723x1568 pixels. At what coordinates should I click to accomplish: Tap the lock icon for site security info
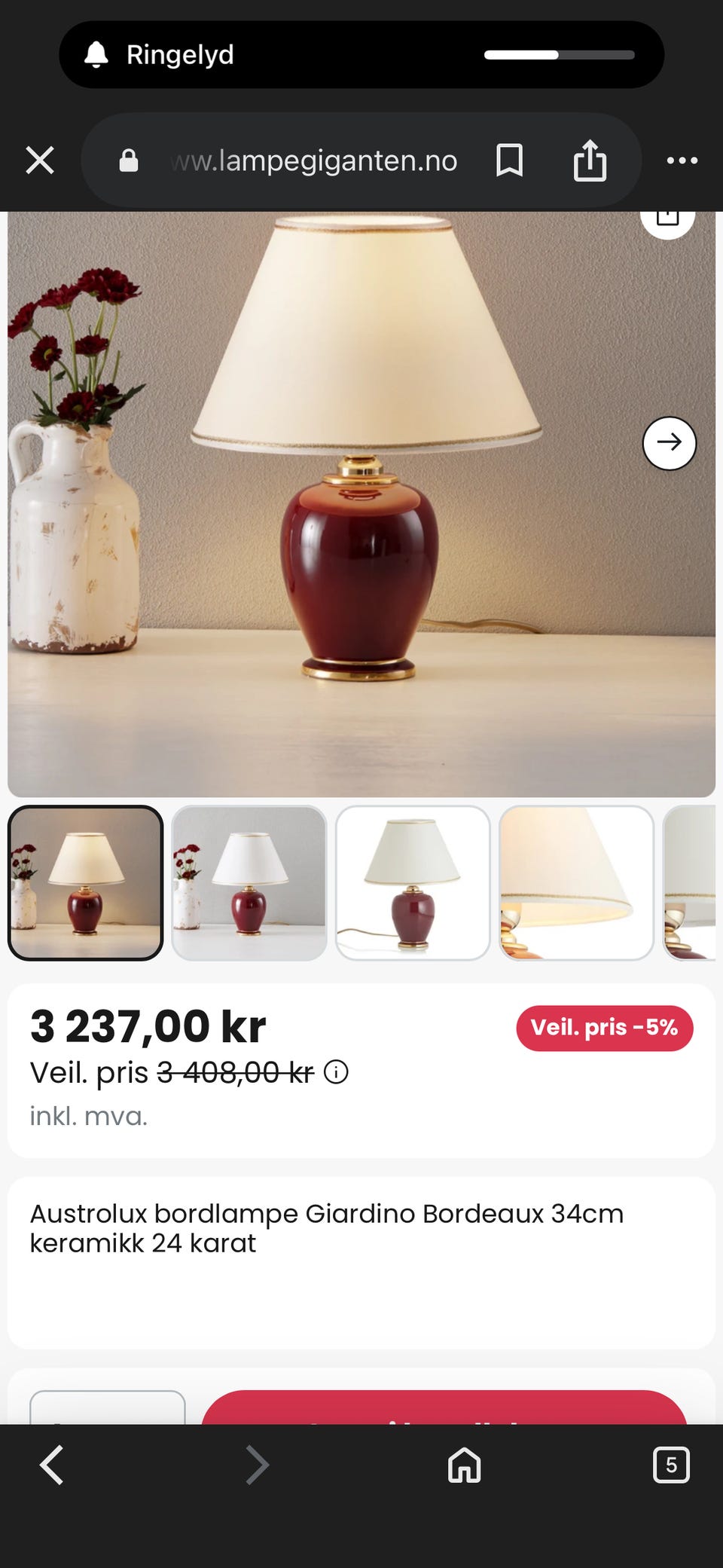(128, 160)
